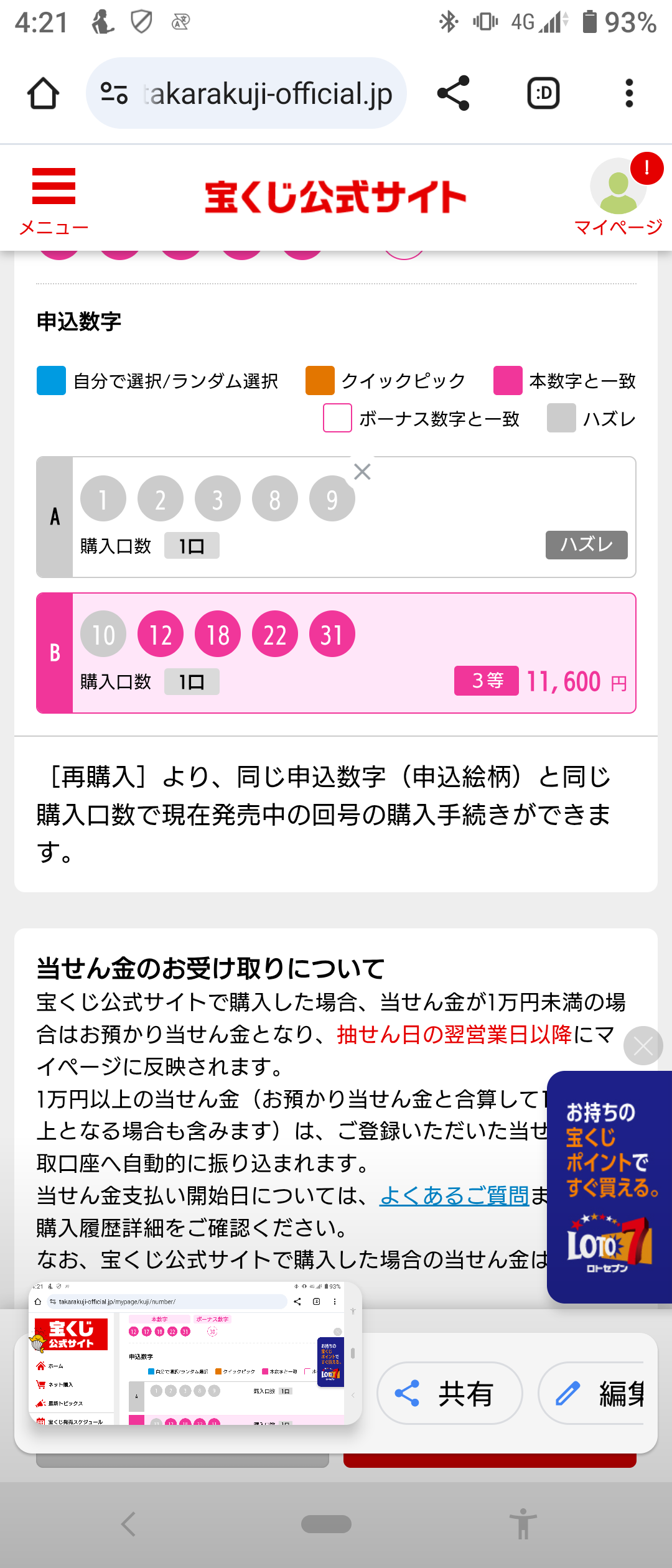This screenshot has width=672, height=1568.
Task: Open browser three-dot overflow menu
Action: pos(629,93)
